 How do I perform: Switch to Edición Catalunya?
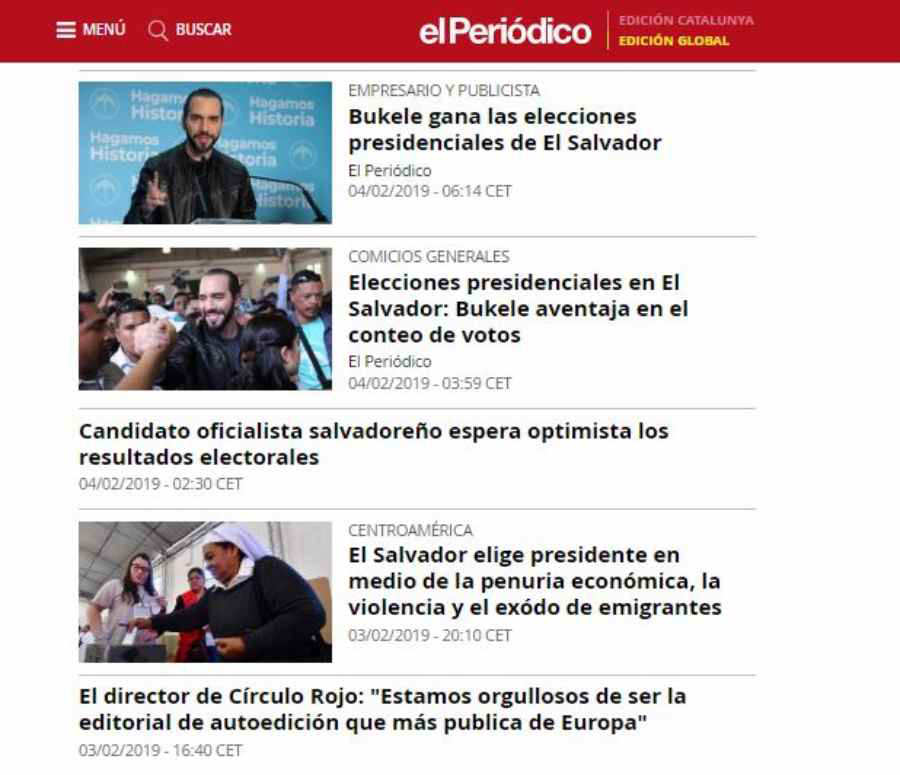coord(685,20)
